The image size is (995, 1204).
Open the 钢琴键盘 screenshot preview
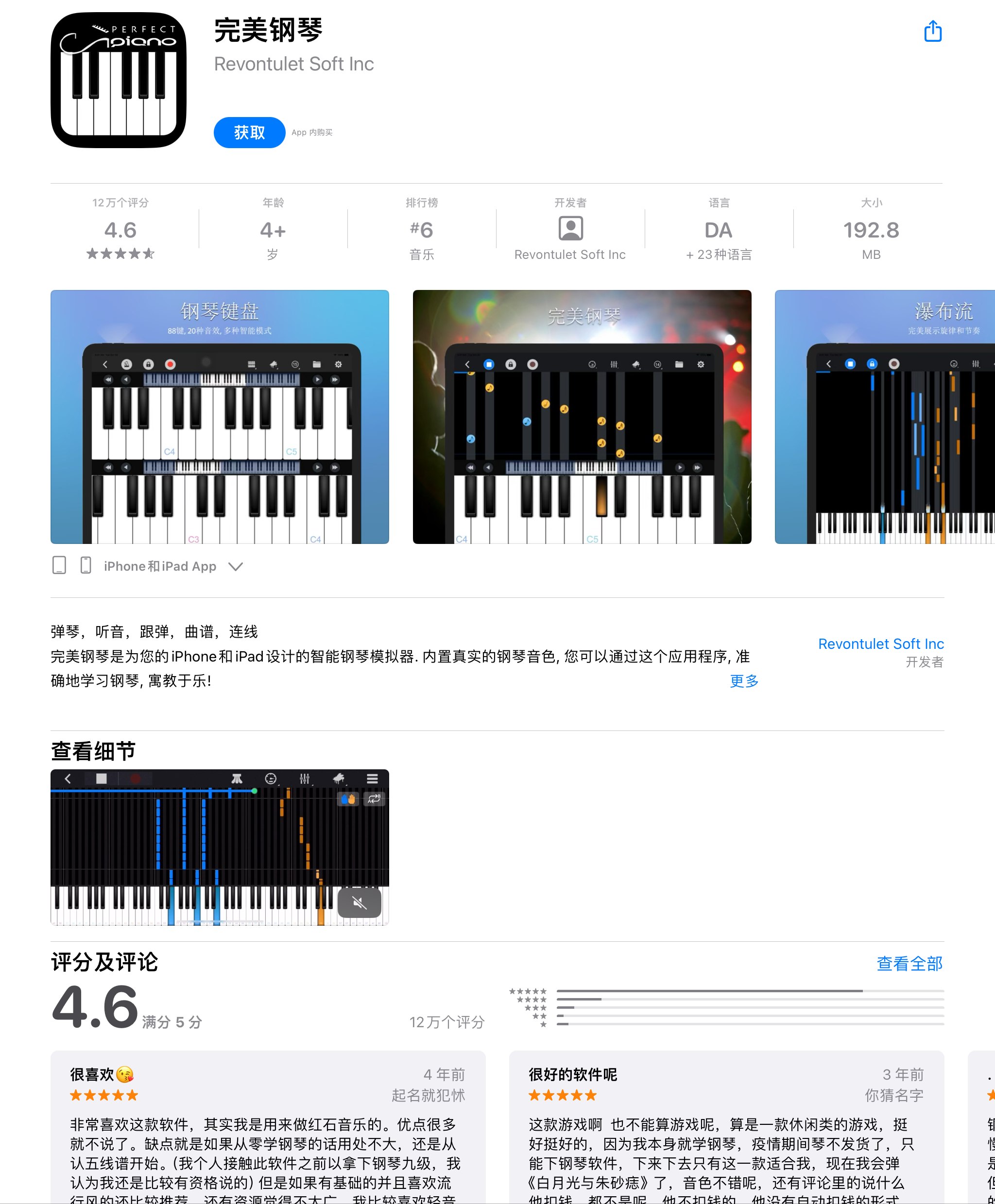(x=220, y=417)
